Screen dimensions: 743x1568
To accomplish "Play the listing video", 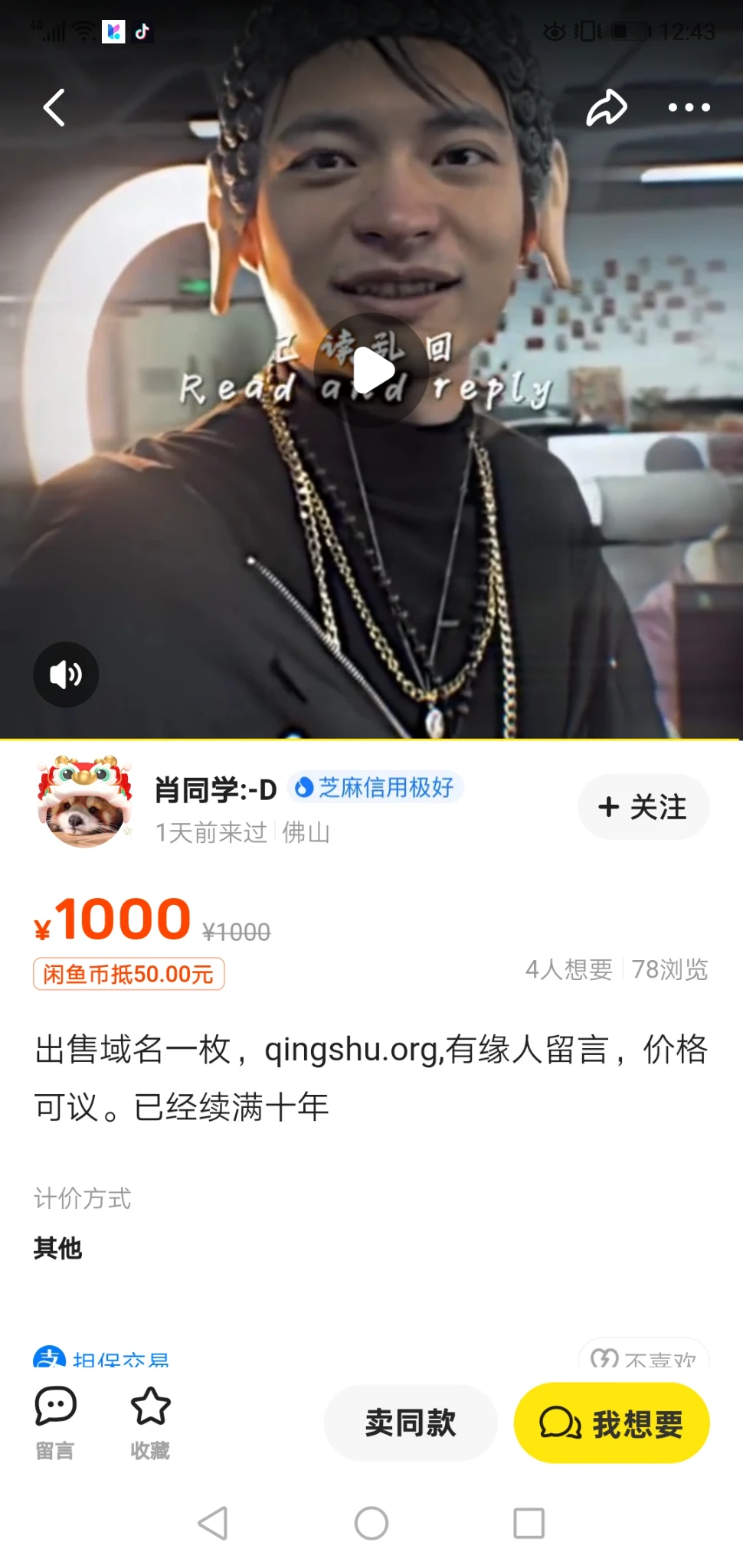I will point(371,371).
